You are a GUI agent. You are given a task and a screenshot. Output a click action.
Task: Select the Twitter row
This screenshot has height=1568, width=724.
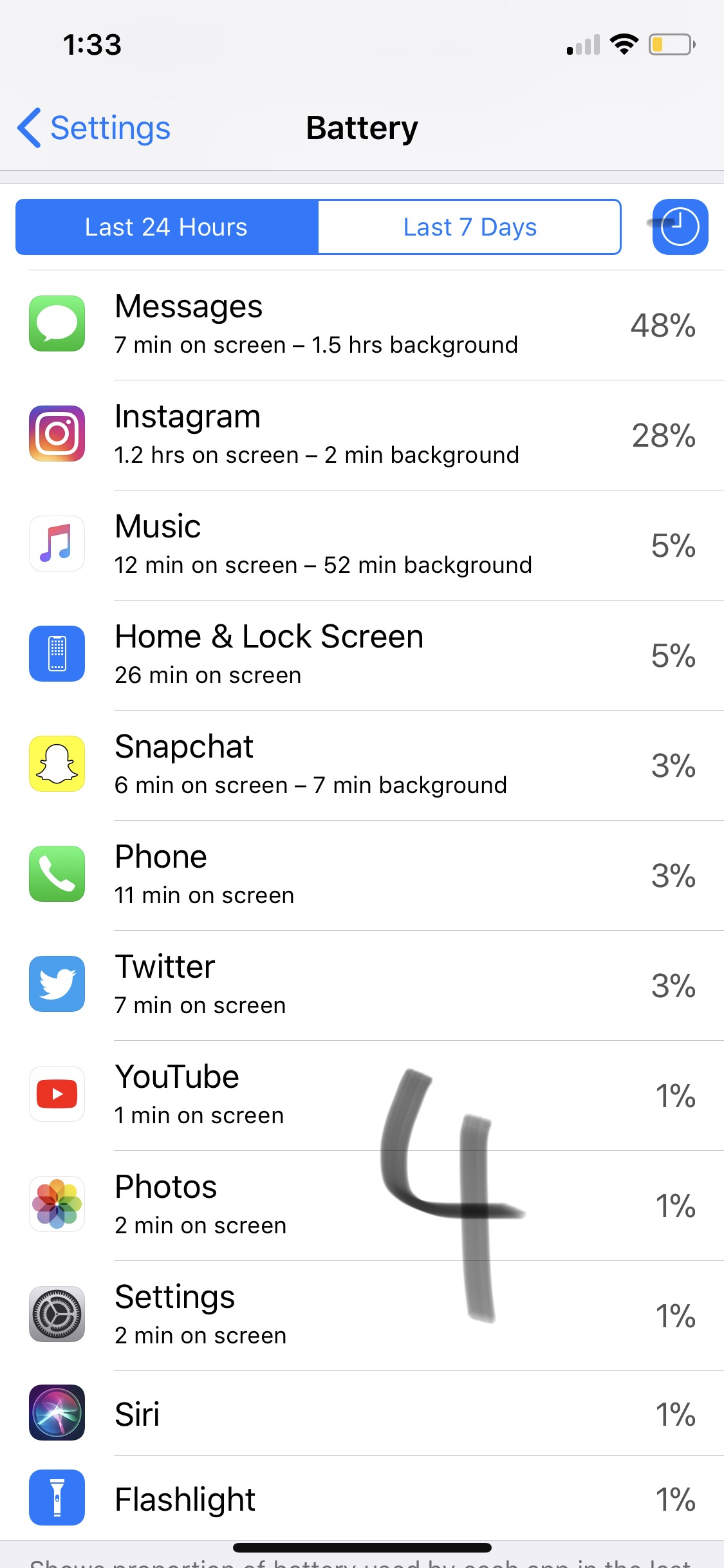(362, 985)
